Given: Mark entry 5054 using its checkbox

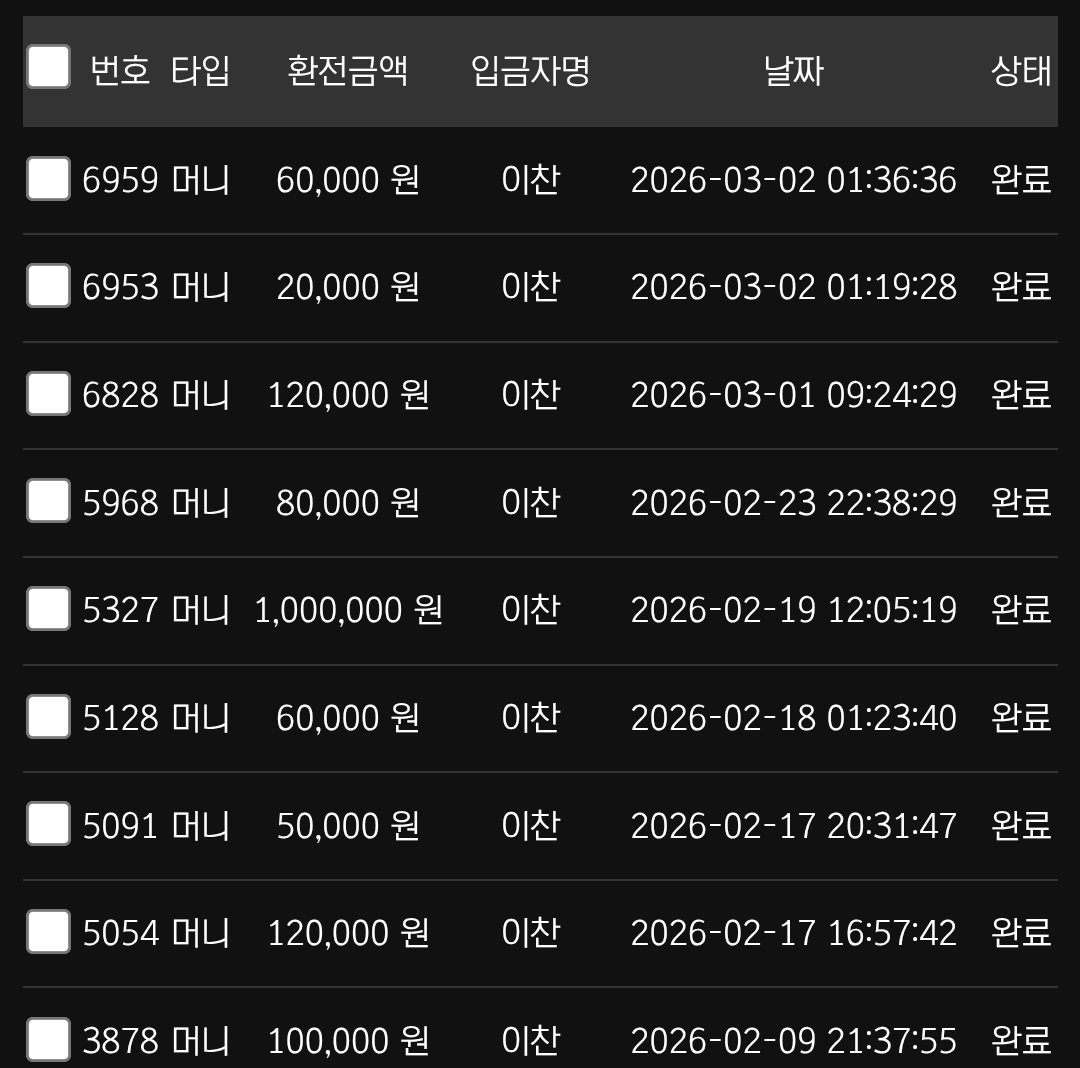Looking at the screenshot, I should (48, 931).
